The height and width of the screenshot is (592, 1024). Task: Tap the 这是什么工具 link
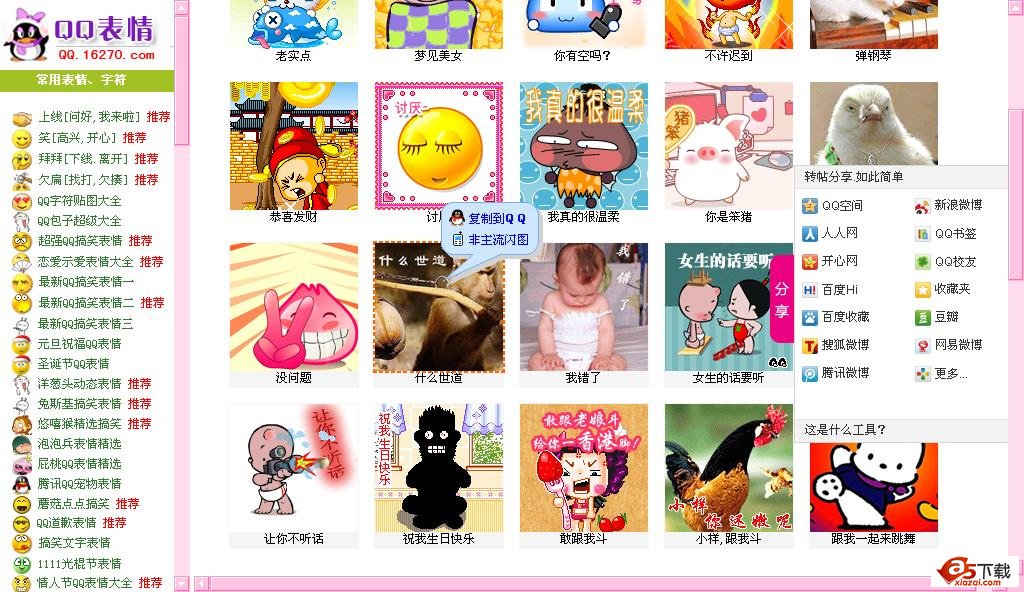click(846, 431)
